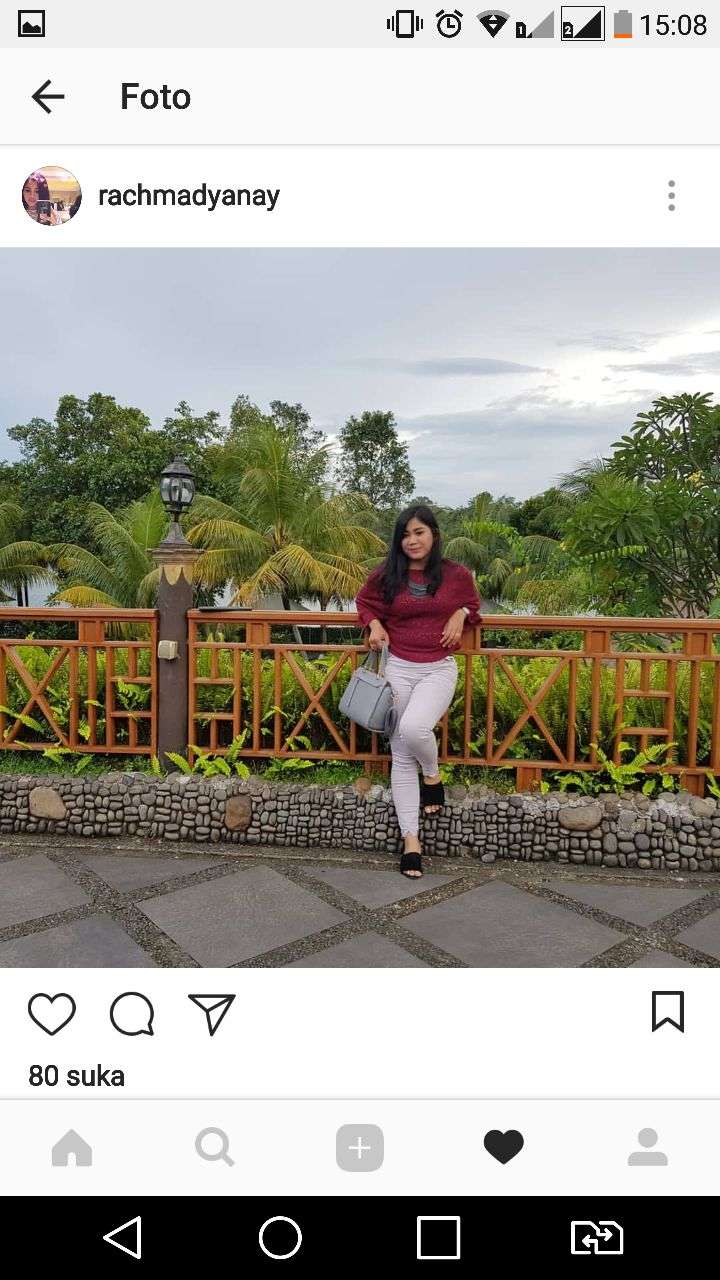
Task: Create a new post with the plus tab
Action: coord(360,1147)
